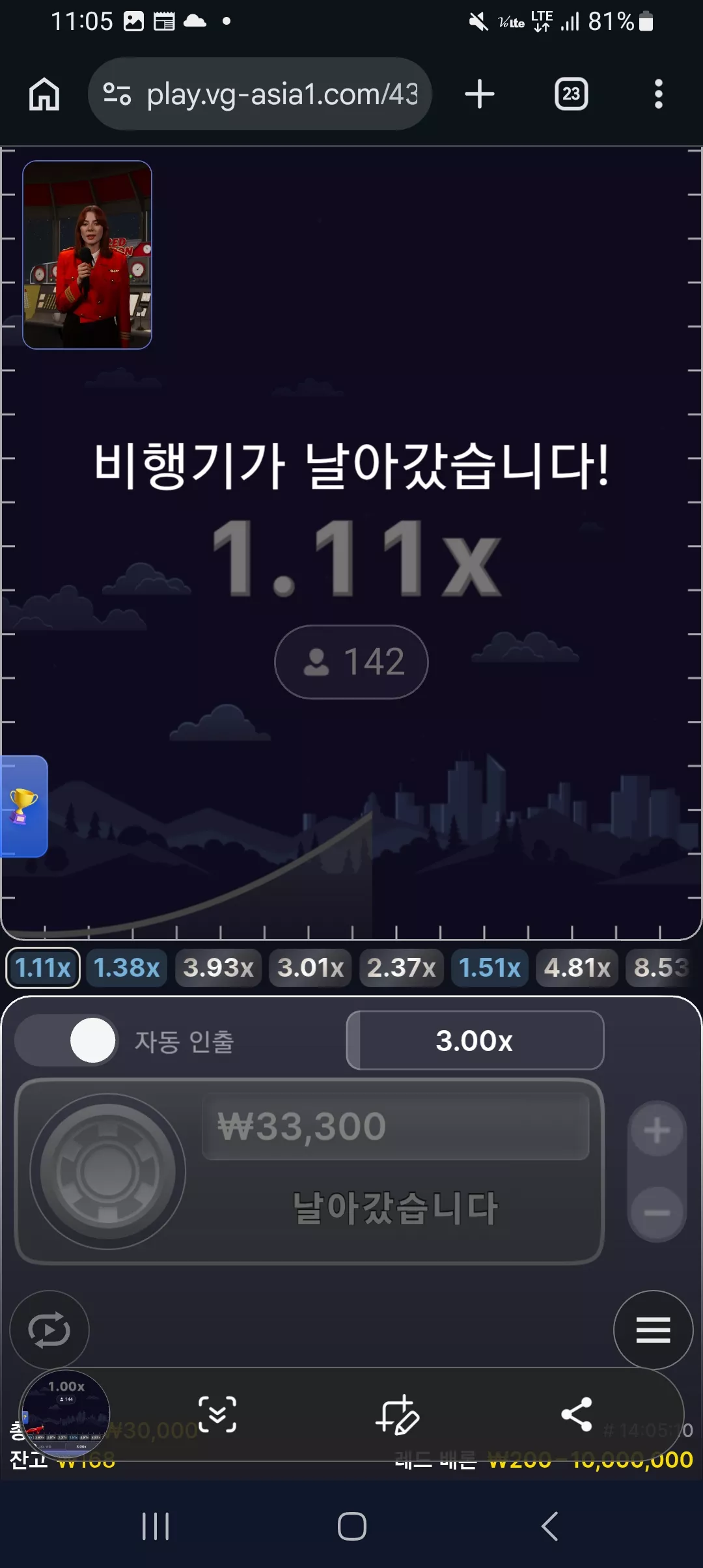
Task: Go to the browser home page
Action: pyautogui.click(x=44, y=94)
